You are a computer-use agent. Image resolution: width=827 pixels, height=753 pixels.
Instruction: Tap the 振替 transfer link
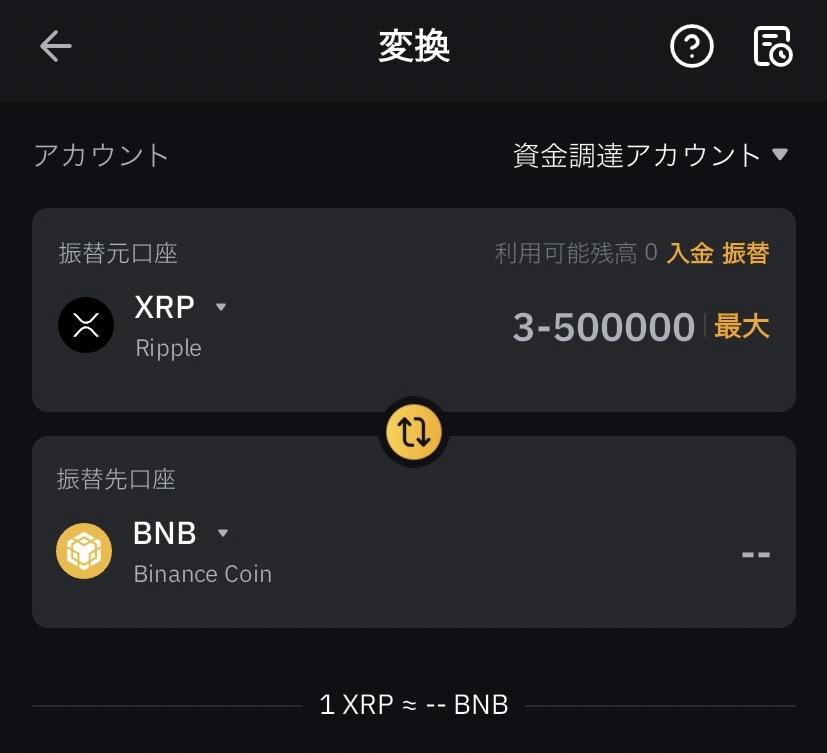coord(745,253)
